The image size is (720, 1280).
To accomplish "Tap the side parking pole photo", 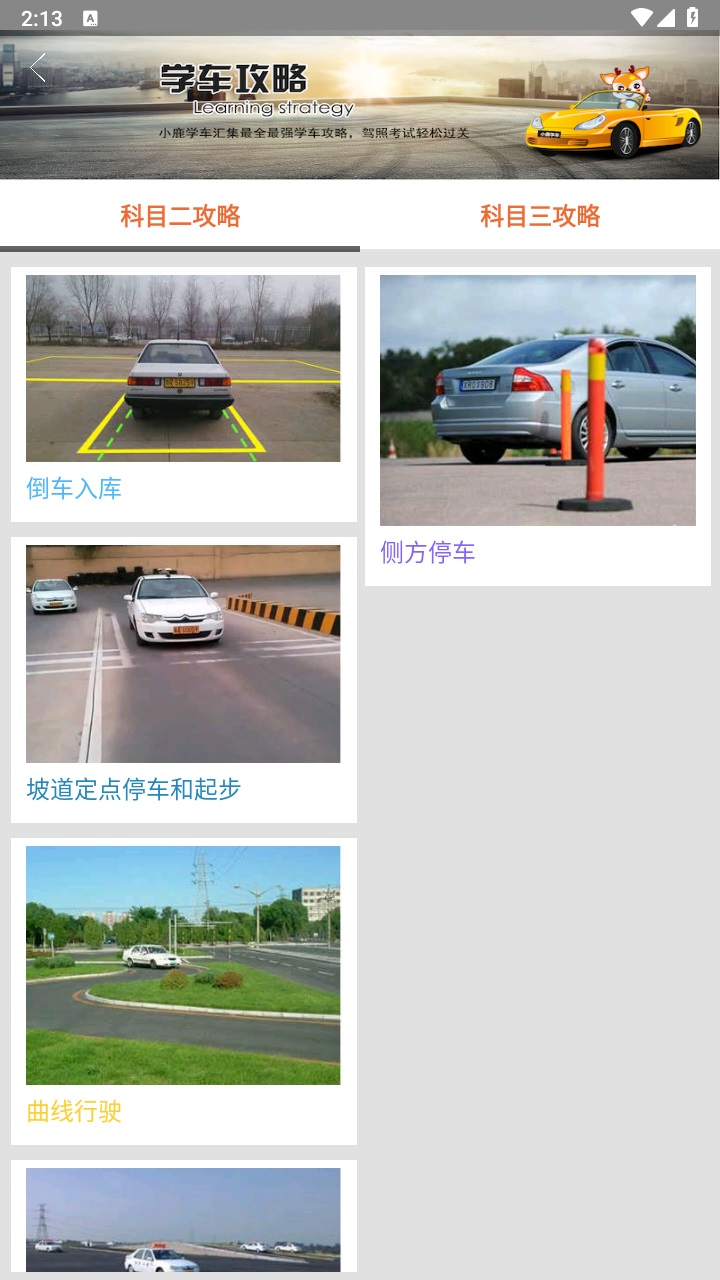I will tap(536, 399).
